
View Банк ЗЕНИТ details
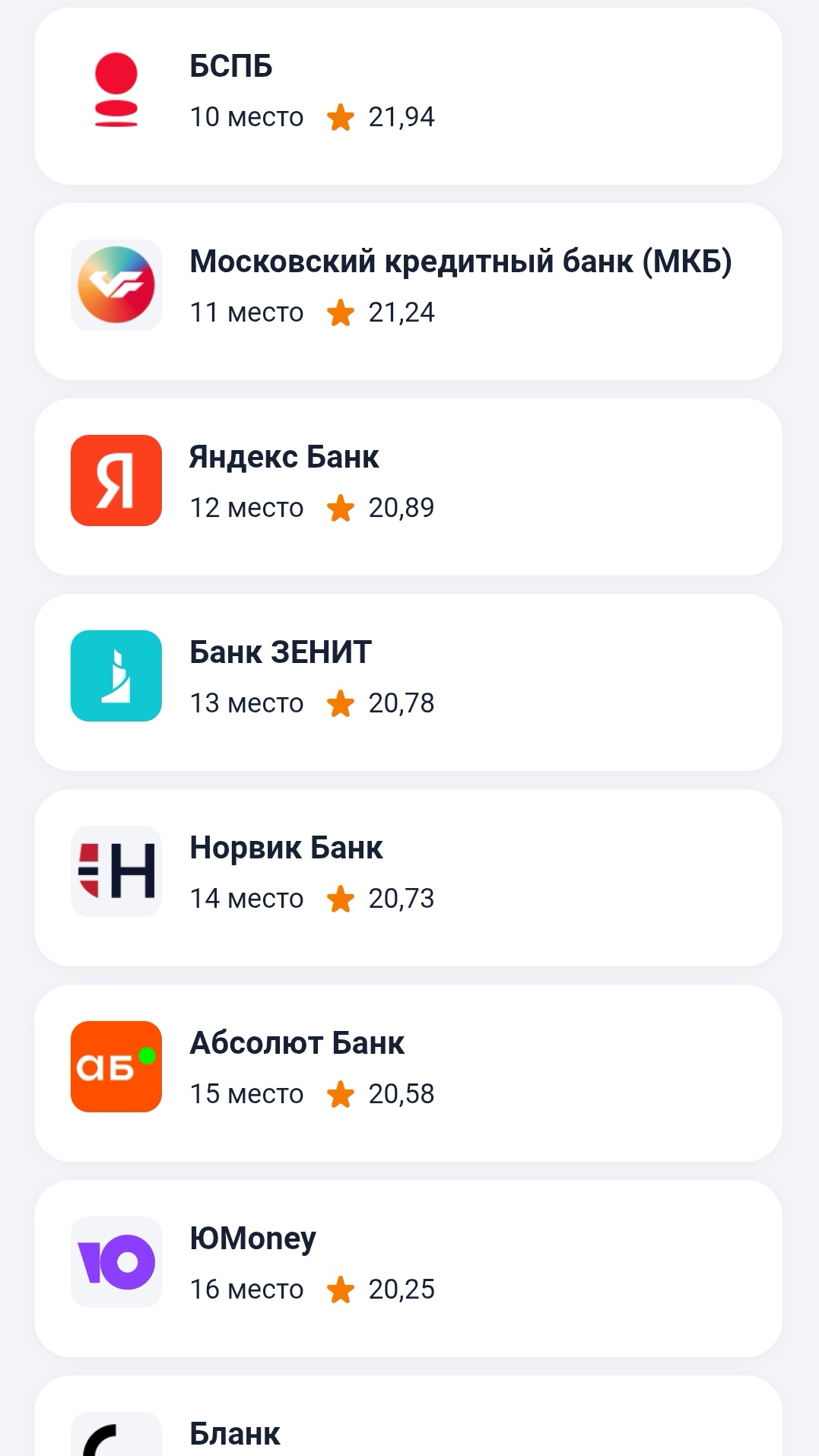pyautogui.click(x=408, y=682)
